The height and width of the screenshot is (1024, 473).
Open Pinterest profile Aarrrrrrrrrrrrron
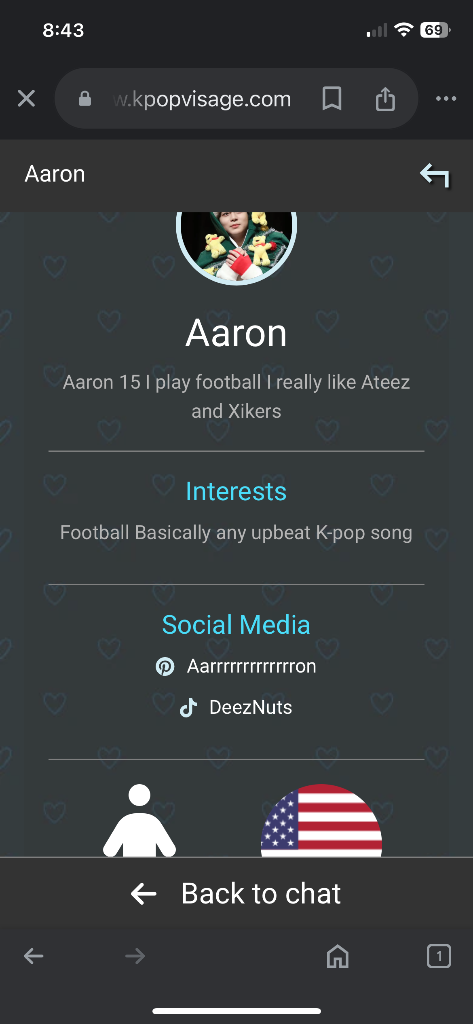click(236, 667)
